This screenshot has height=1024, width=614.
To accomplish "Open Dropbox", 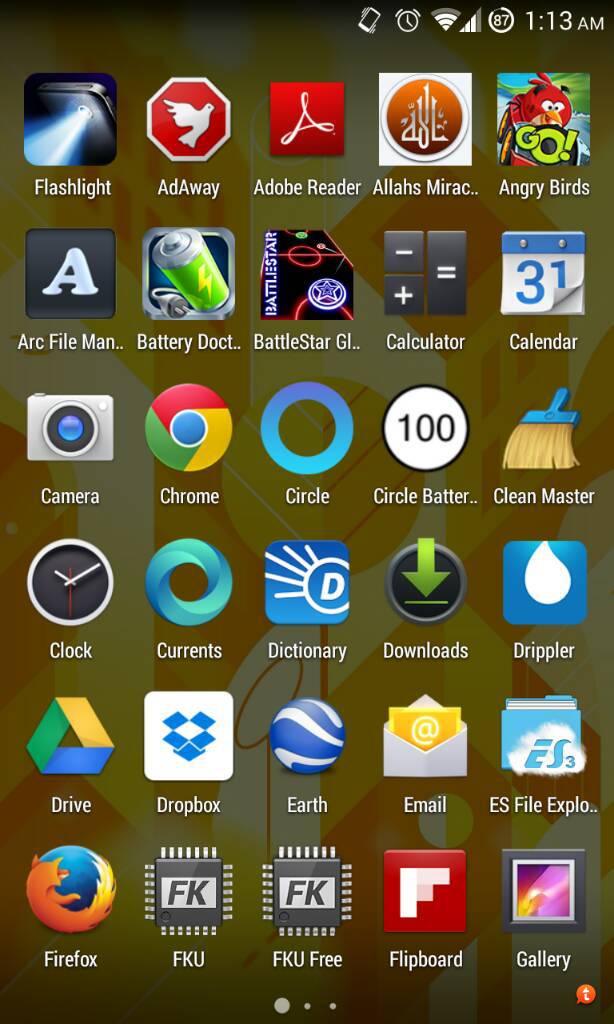I will point(188,737).
